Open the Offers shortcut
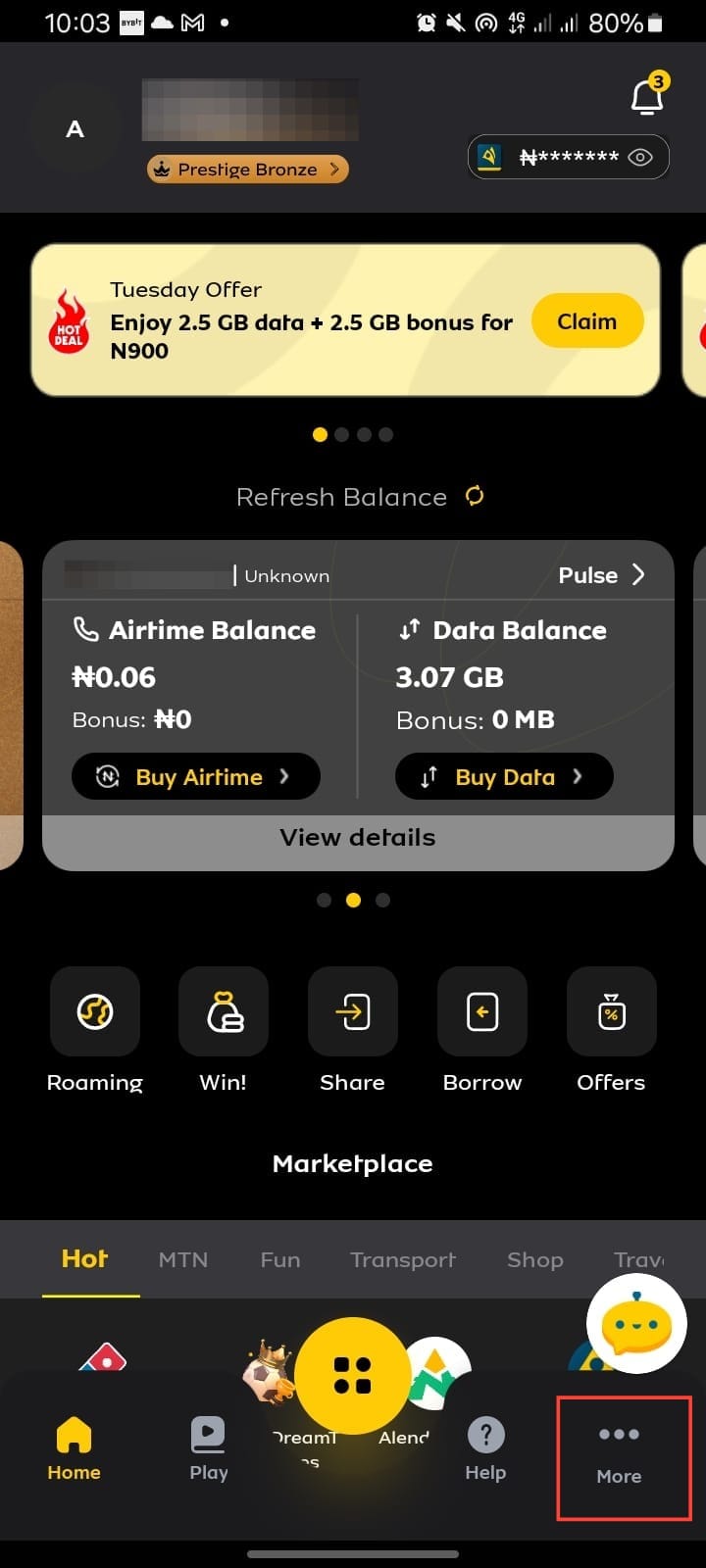The image size is (706, 1568). point(611,1012)
